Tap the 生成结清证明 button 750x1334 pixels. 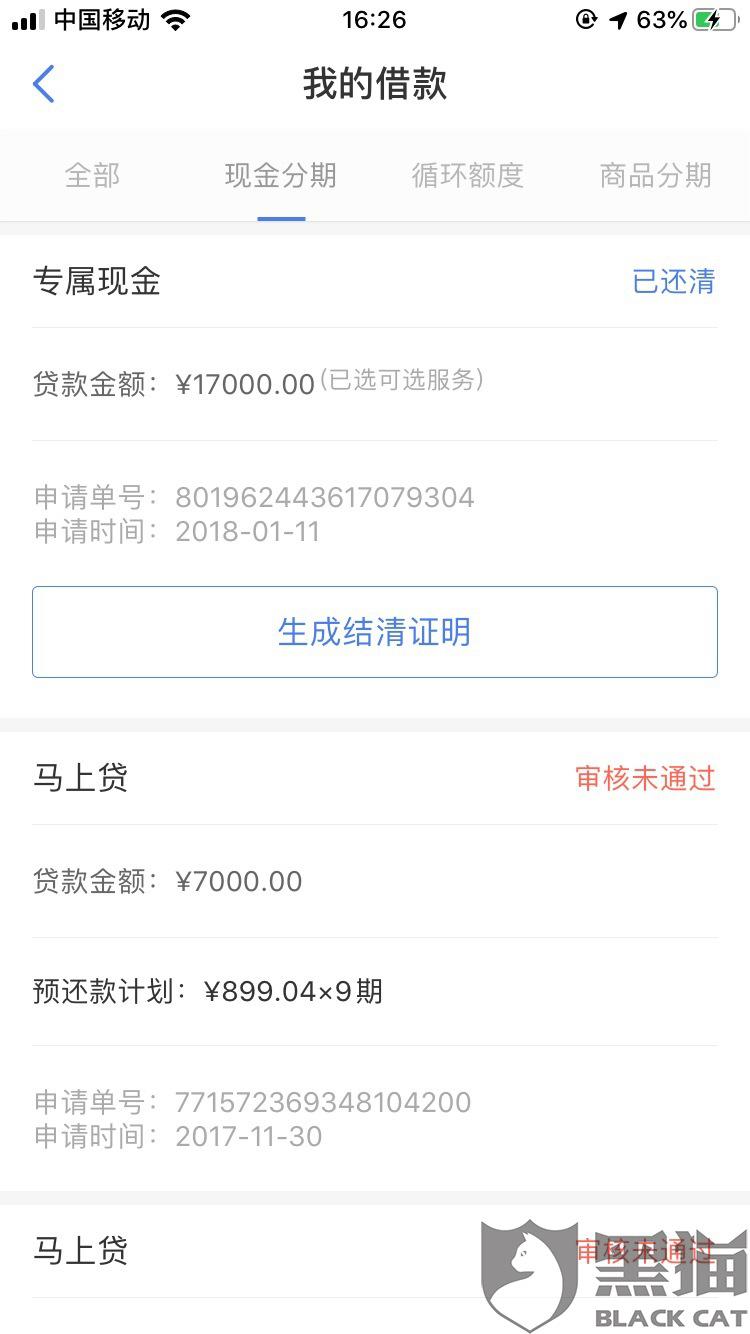click(x=375, y=632)
